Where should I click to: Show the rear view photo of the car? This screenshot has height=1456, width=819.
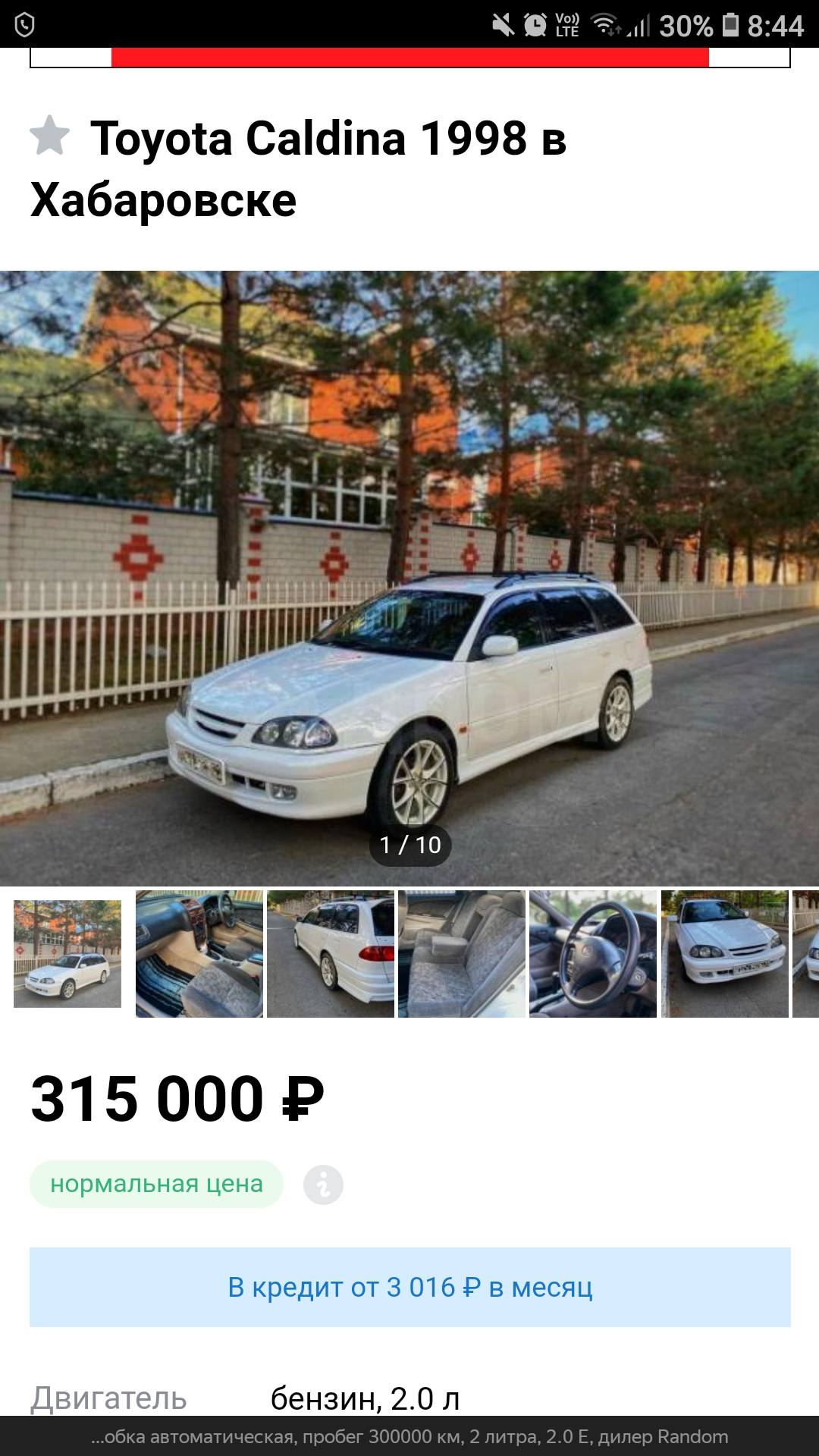tap(331, 953)
